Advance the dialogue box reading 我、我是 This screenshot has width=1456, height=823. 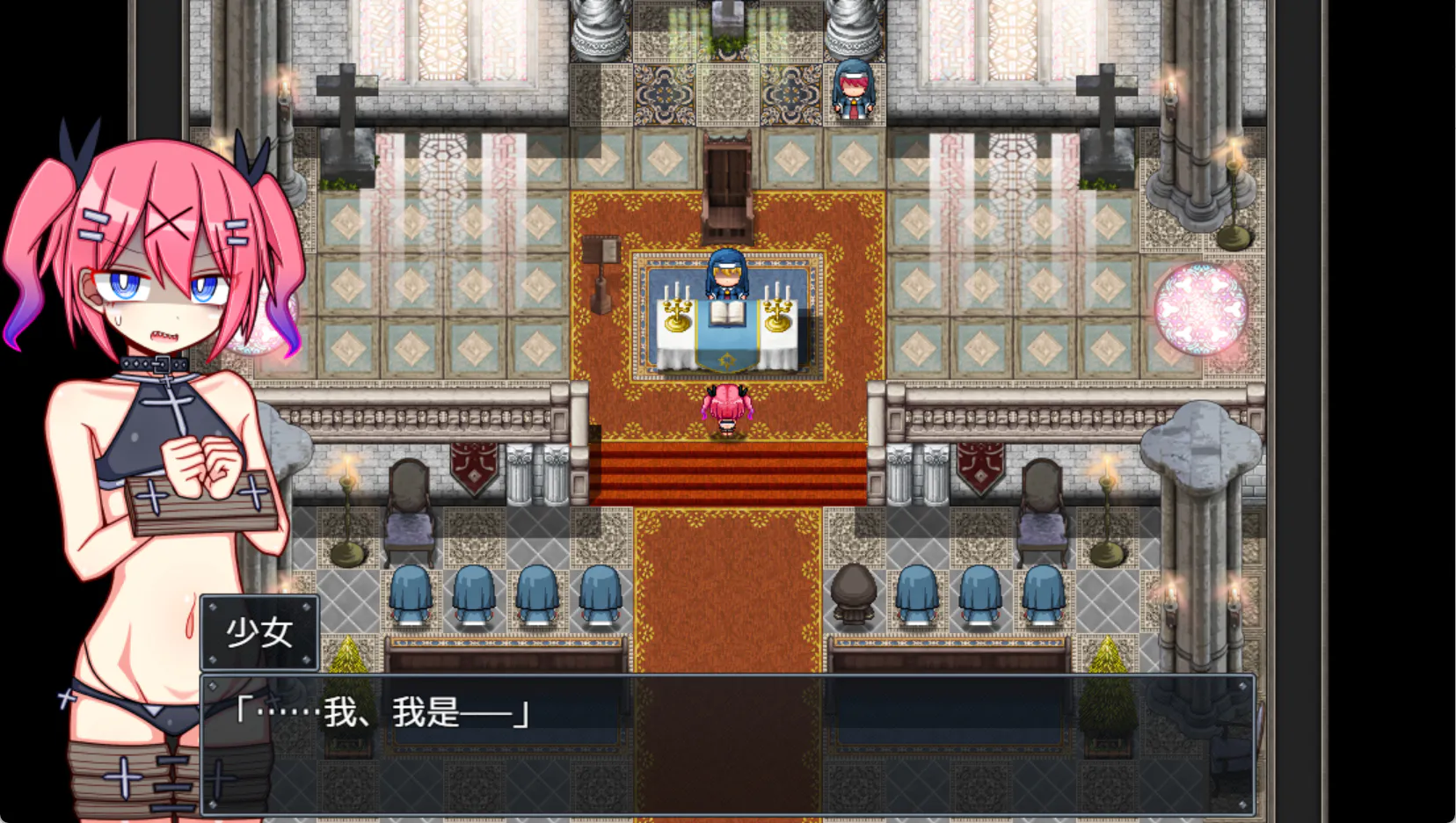click(726, 744)
